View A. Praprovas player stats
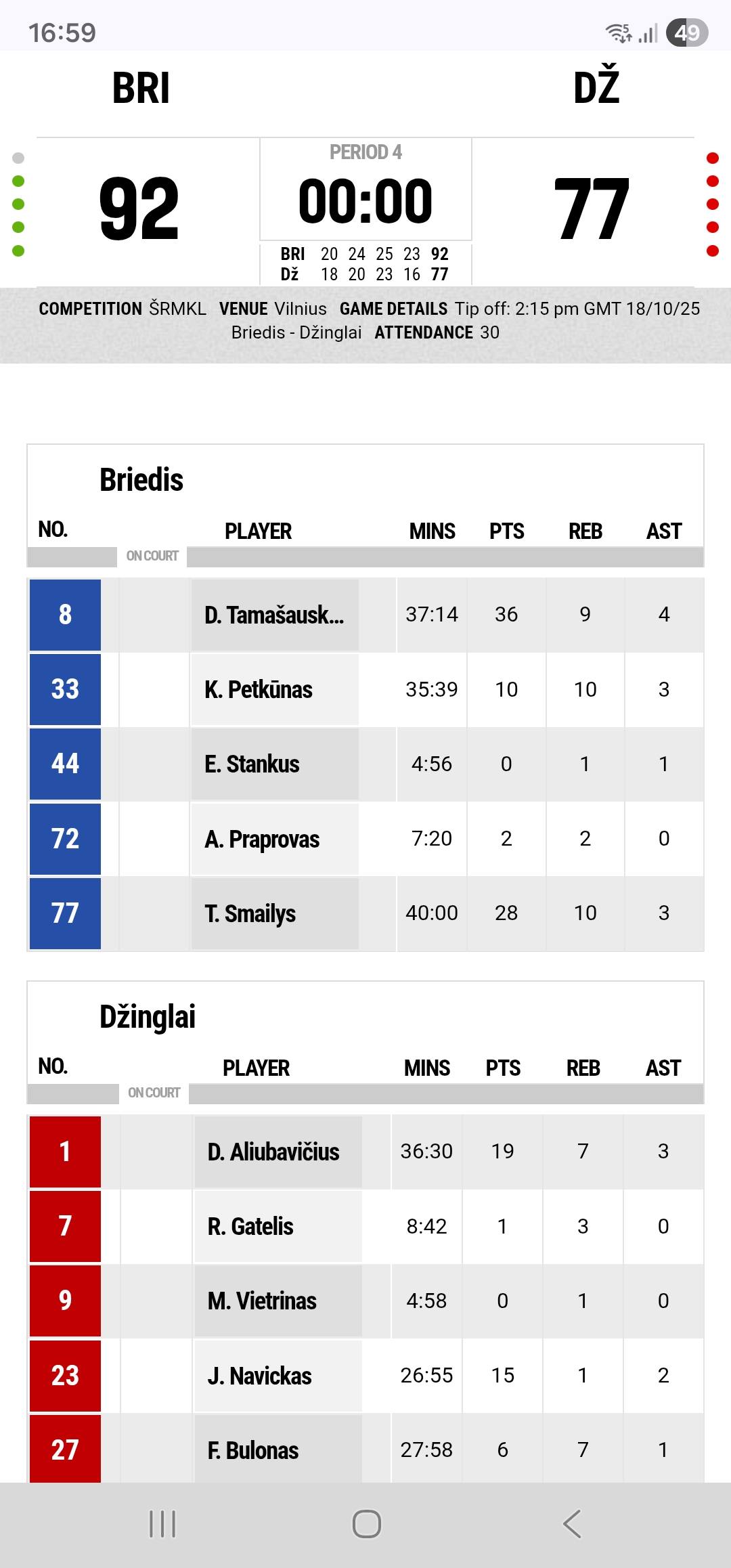 [262, 839]
